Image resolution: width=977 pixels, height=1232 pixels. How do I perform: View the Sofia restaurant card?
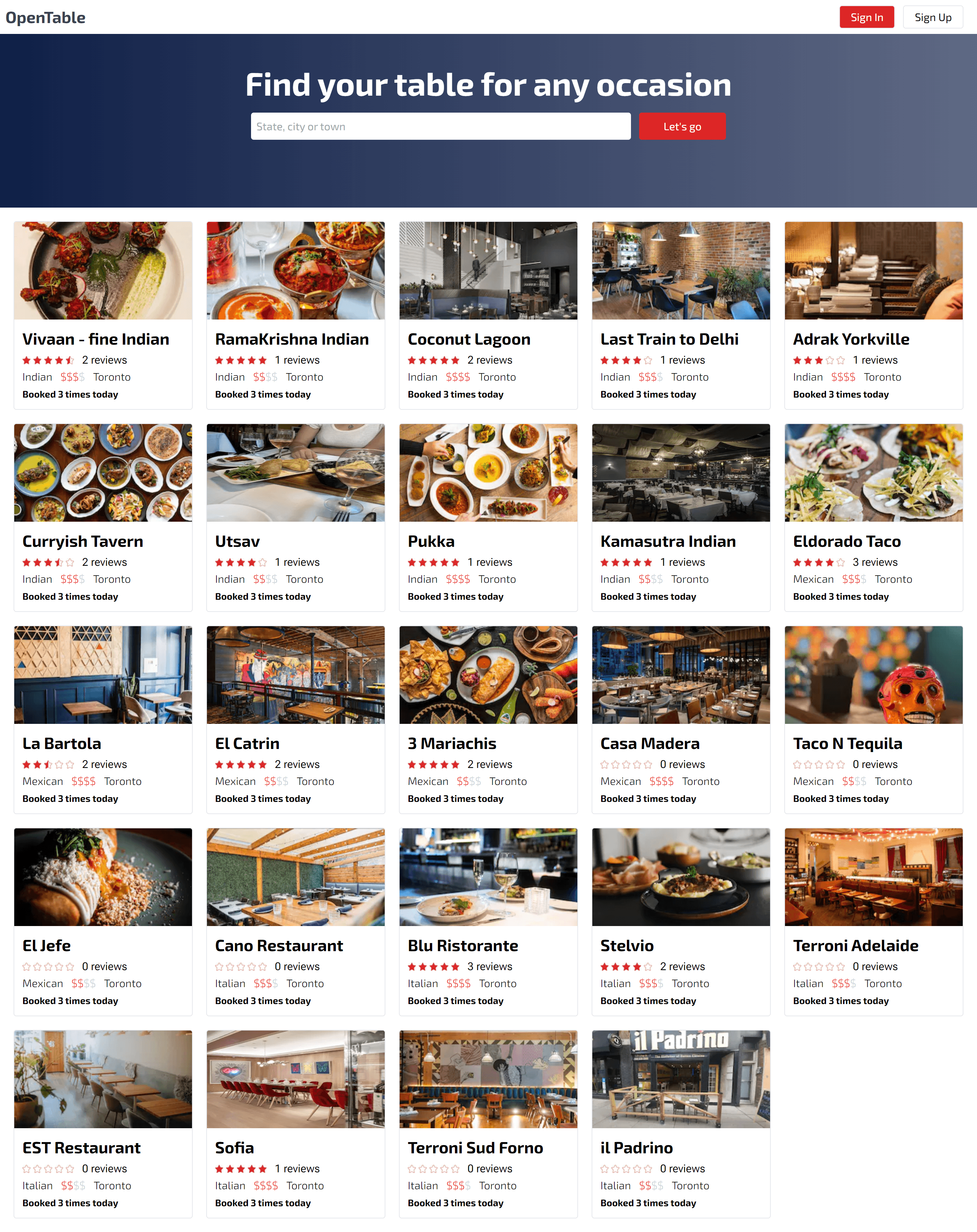295,1124
